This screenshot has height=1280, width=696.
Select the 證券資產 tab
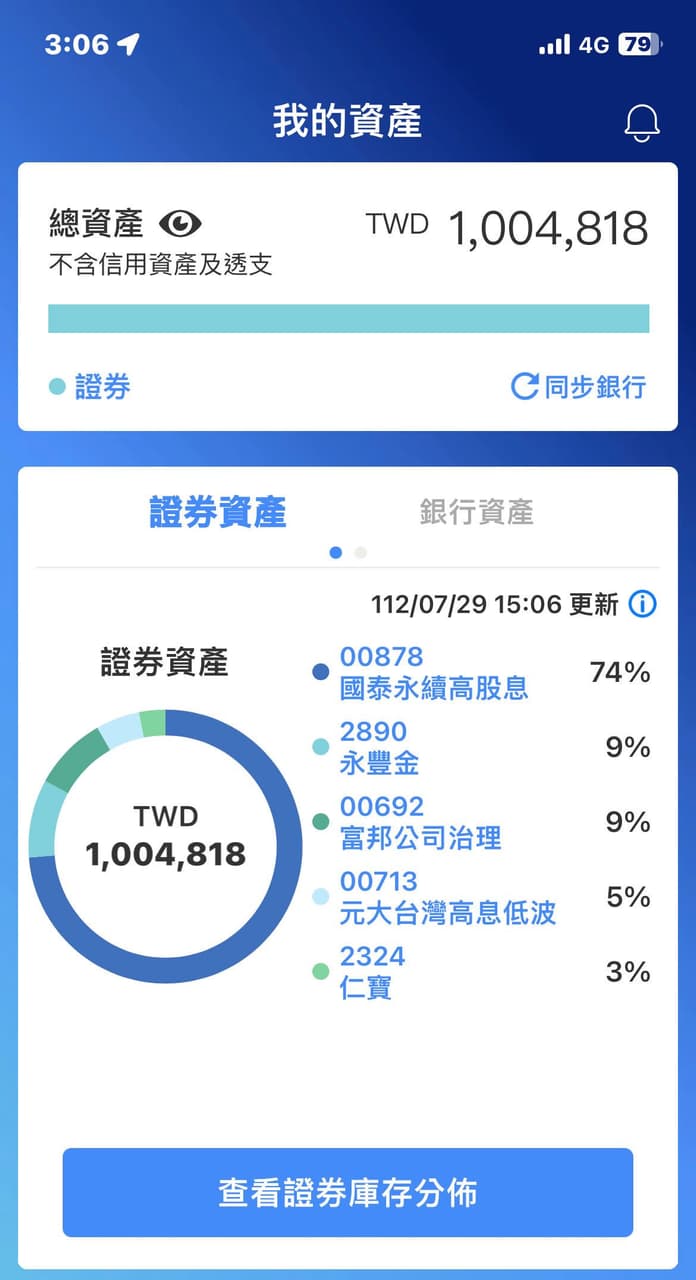coord(218,512)
